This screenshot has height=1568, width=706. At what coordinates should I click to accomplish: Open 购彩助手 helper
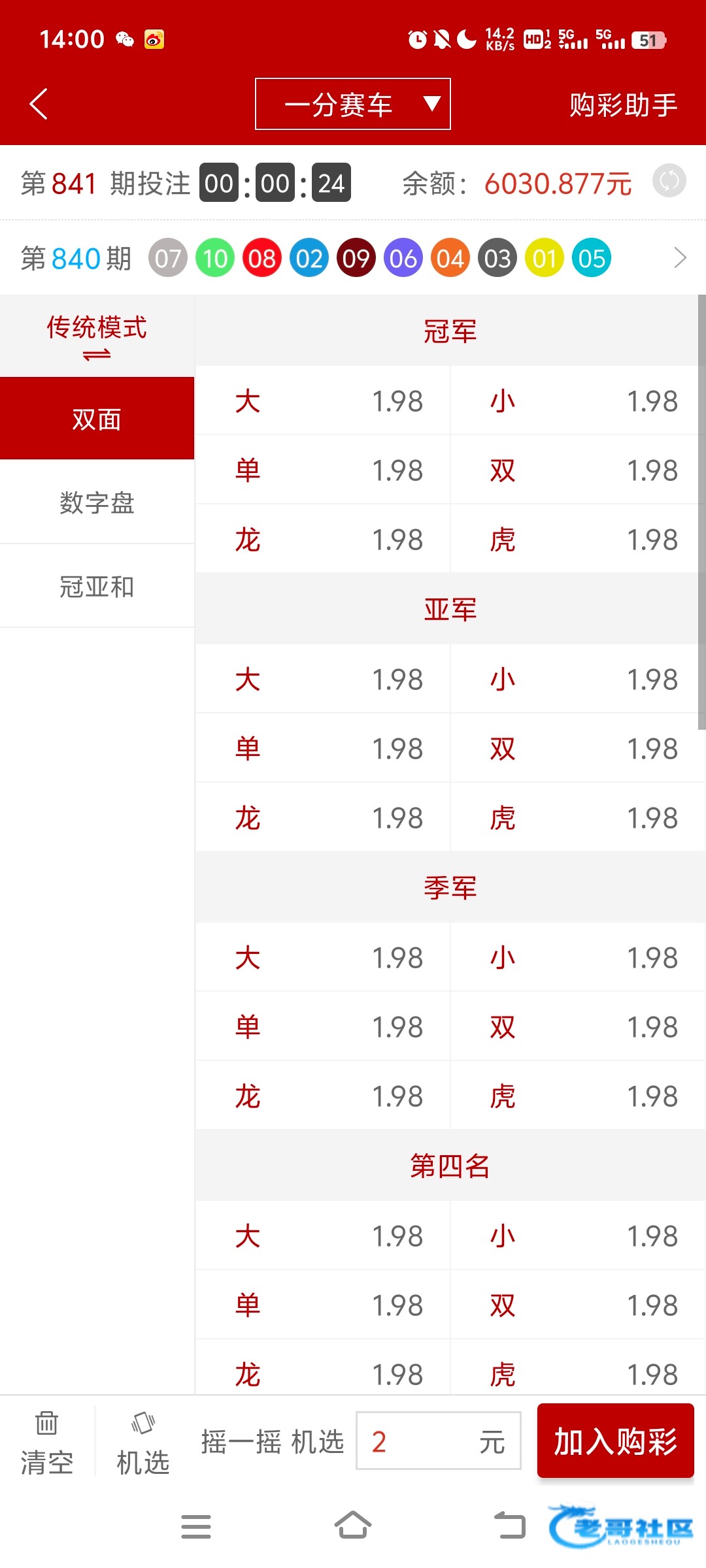pos(623,105)
